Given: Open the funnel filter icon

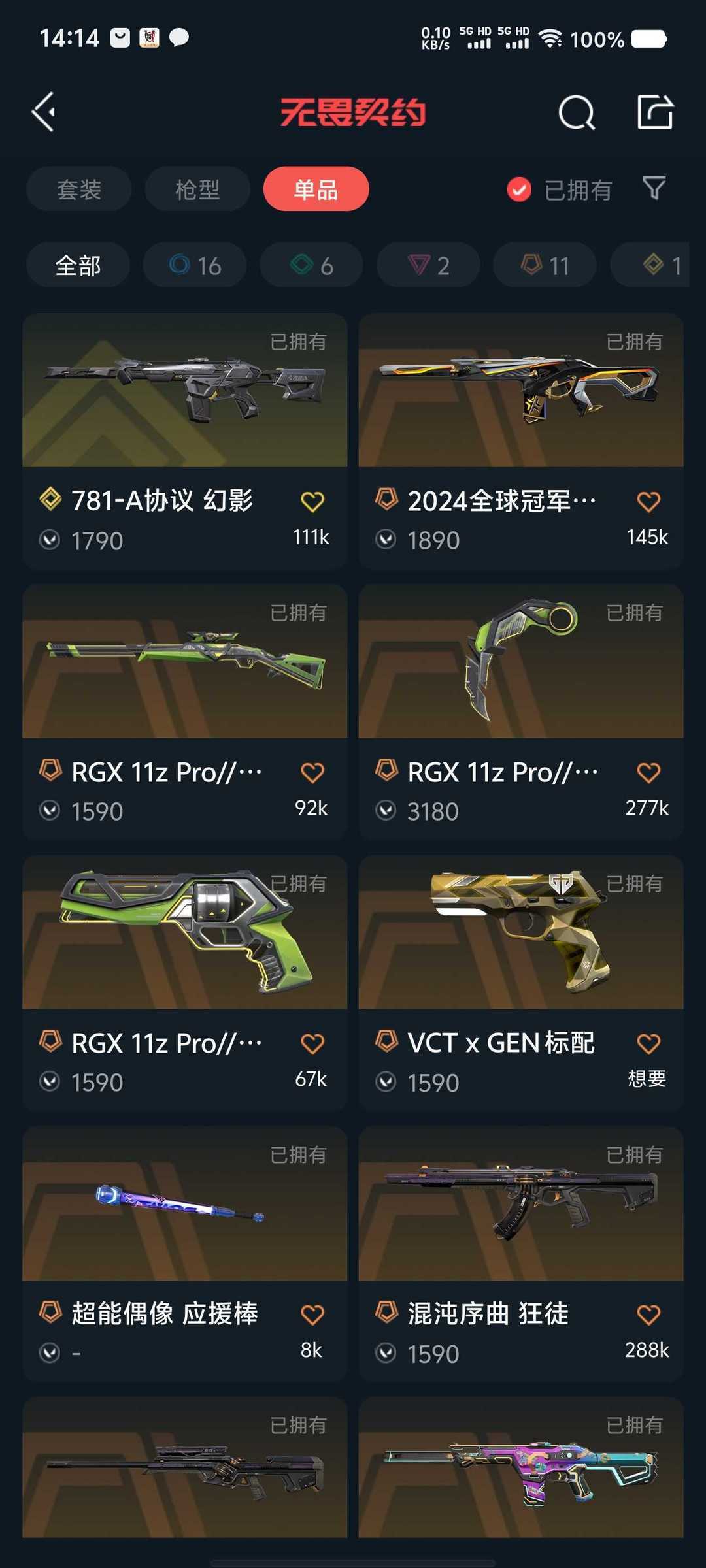Looking at the screenshot, I should coord(654,188).
